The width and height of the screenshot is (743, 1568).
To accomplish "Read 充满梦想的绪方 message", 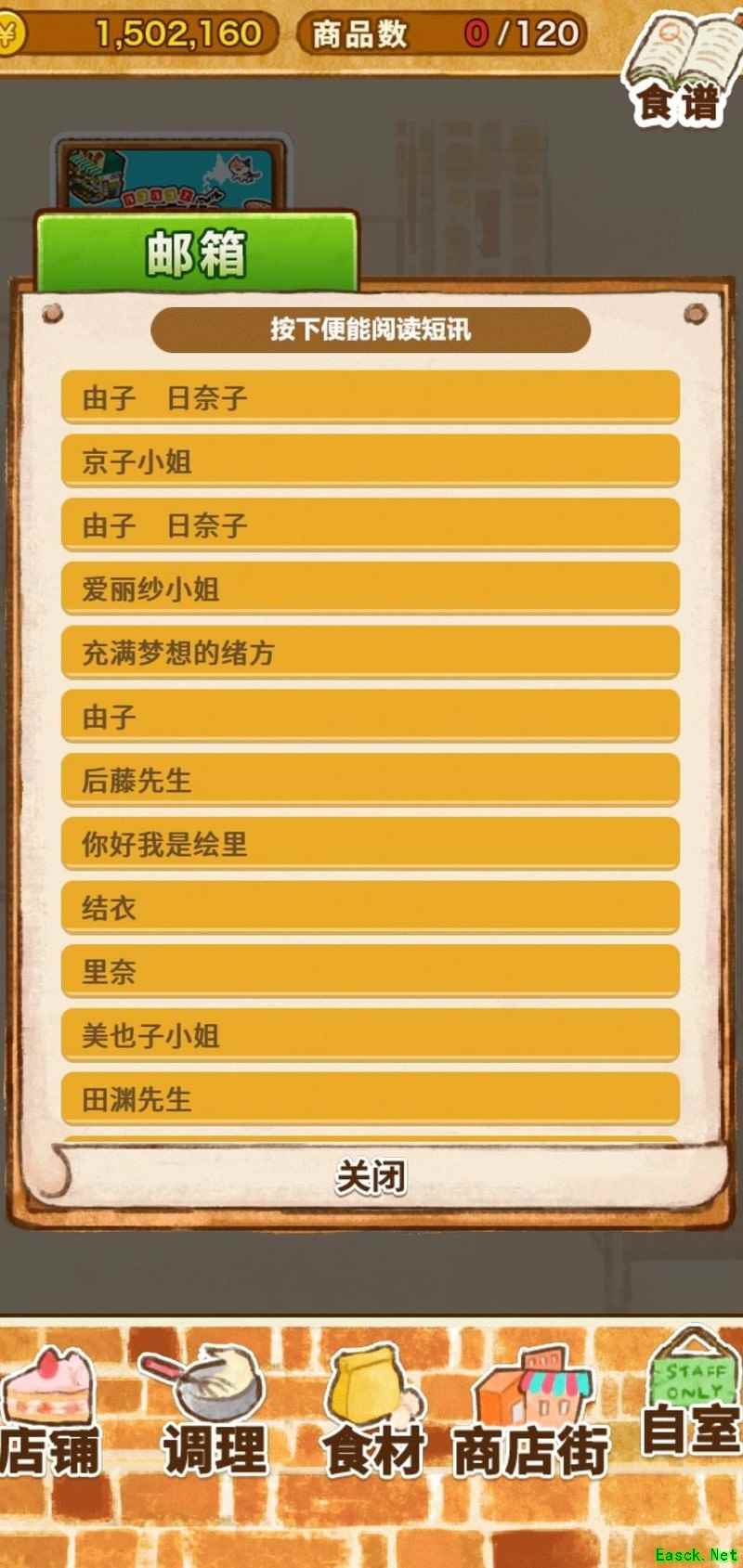I will coord(370,652).
